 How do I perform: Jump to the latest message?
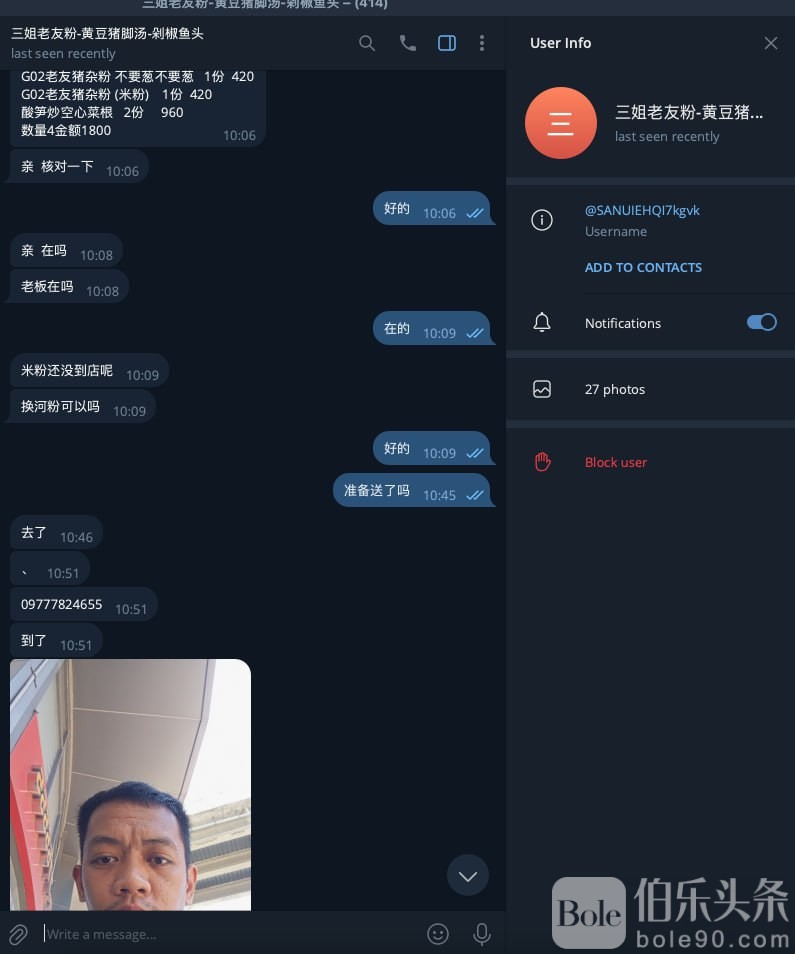(467, 875)
